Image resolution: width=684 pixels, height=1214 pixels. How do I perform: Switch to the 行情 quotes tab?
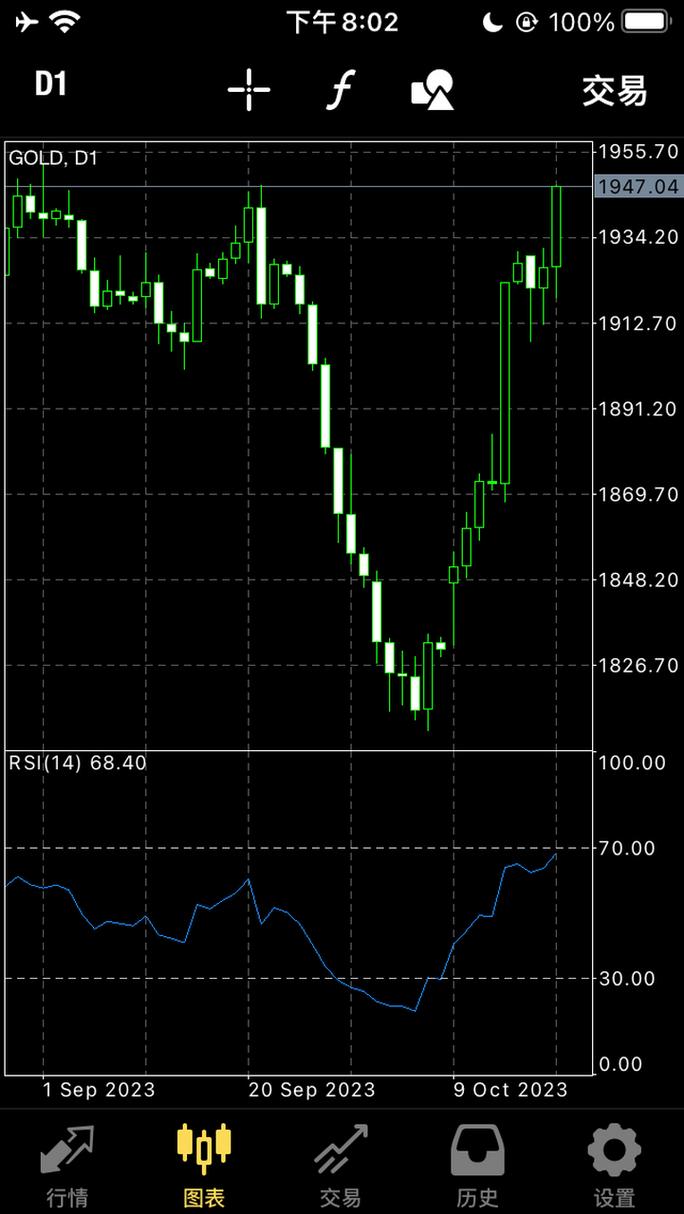(x=68, y=1164)
